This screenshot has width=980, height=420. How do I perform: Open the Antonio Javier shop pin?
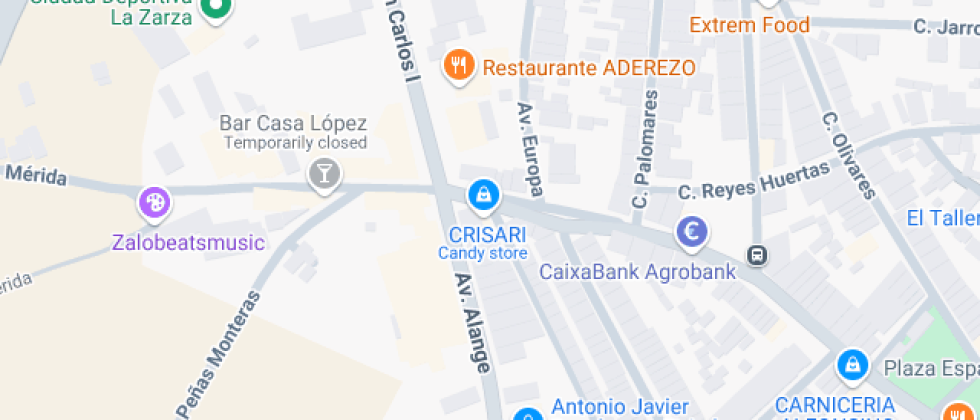(528, 416)
